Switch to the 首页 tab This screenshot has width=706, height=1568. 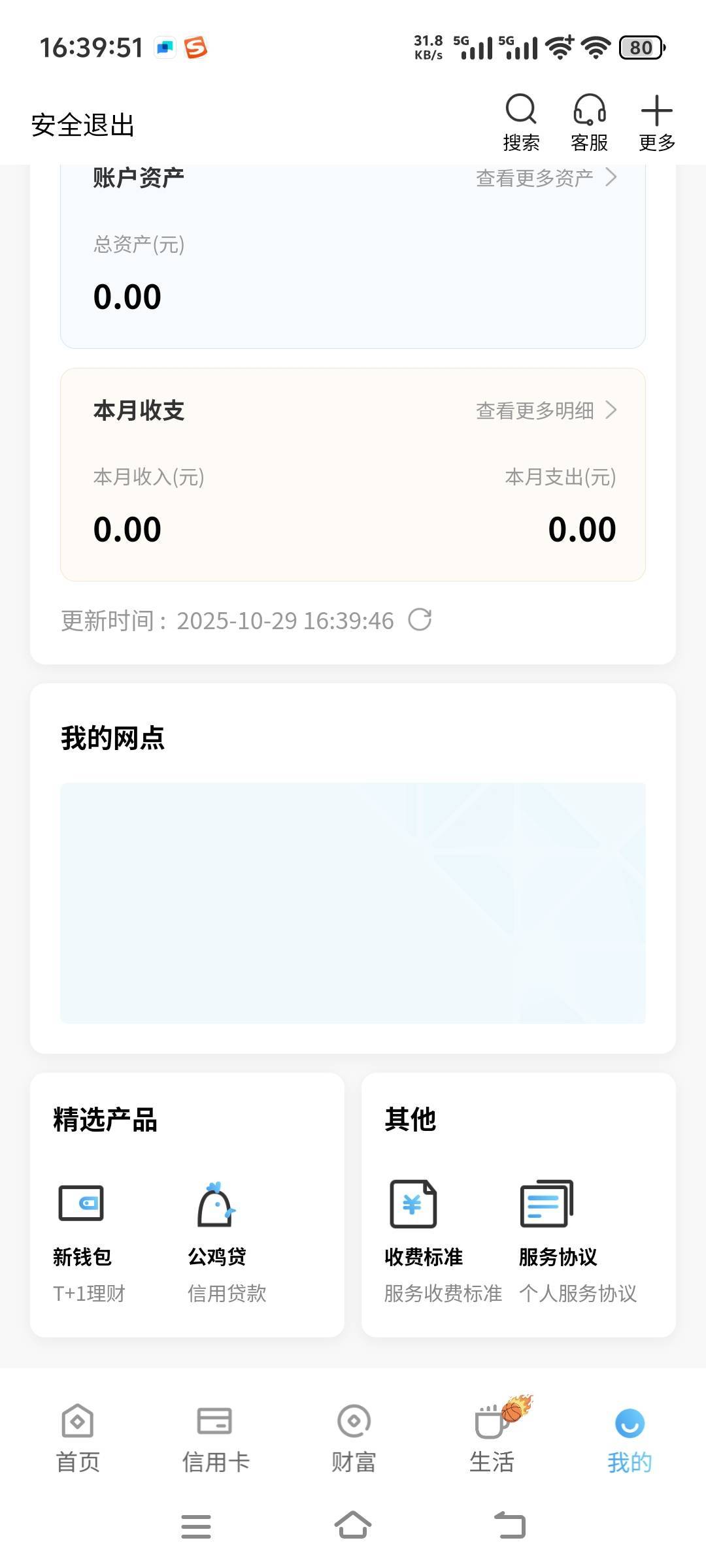point(78,1438)
